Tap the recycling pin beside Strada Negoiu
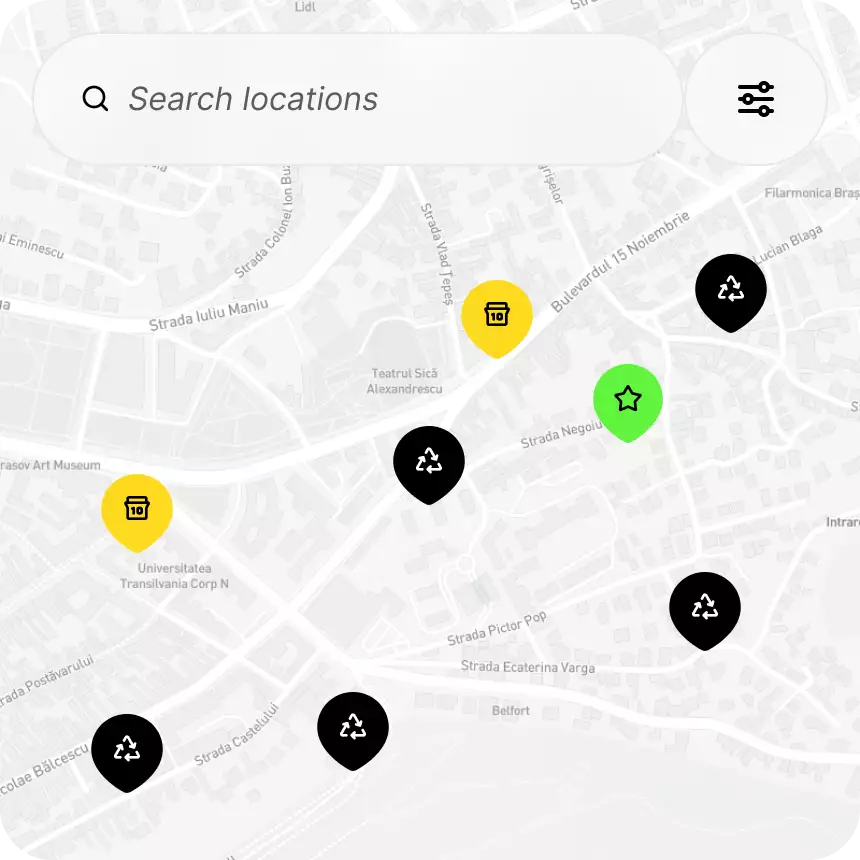Image resolution: width=860 pixels, height=860 pixels. [429, 462]
